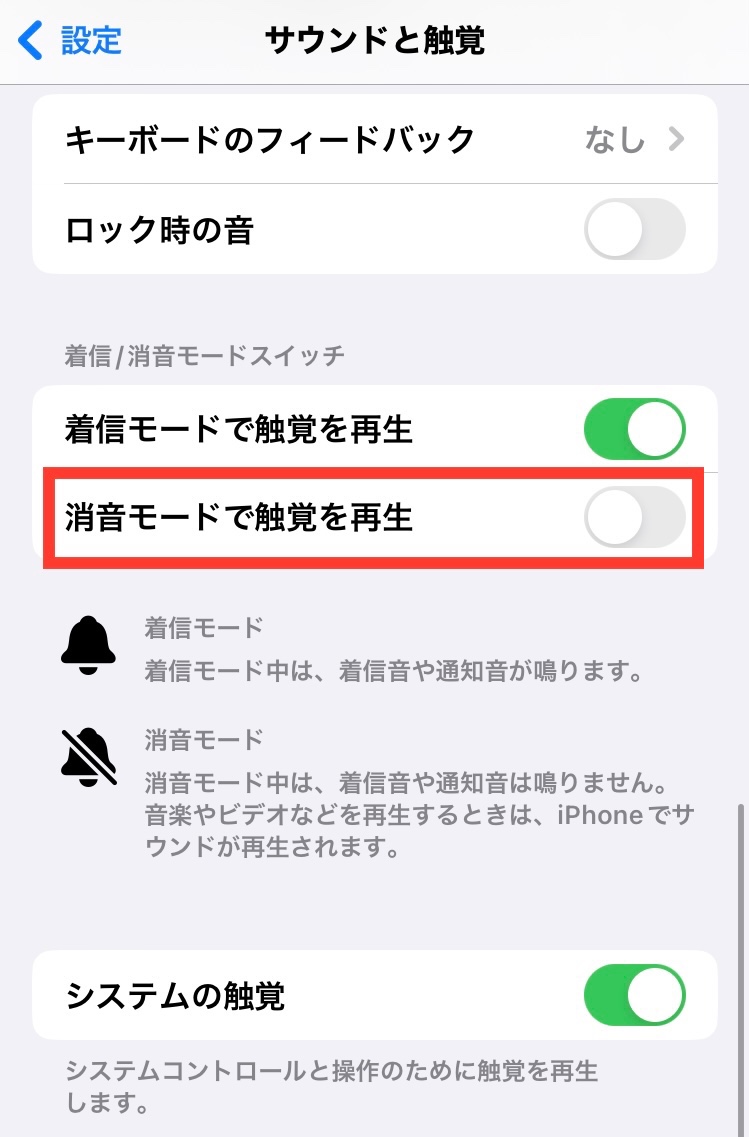
Task: Turn off システムの触覚
Action: coord(634,995)
